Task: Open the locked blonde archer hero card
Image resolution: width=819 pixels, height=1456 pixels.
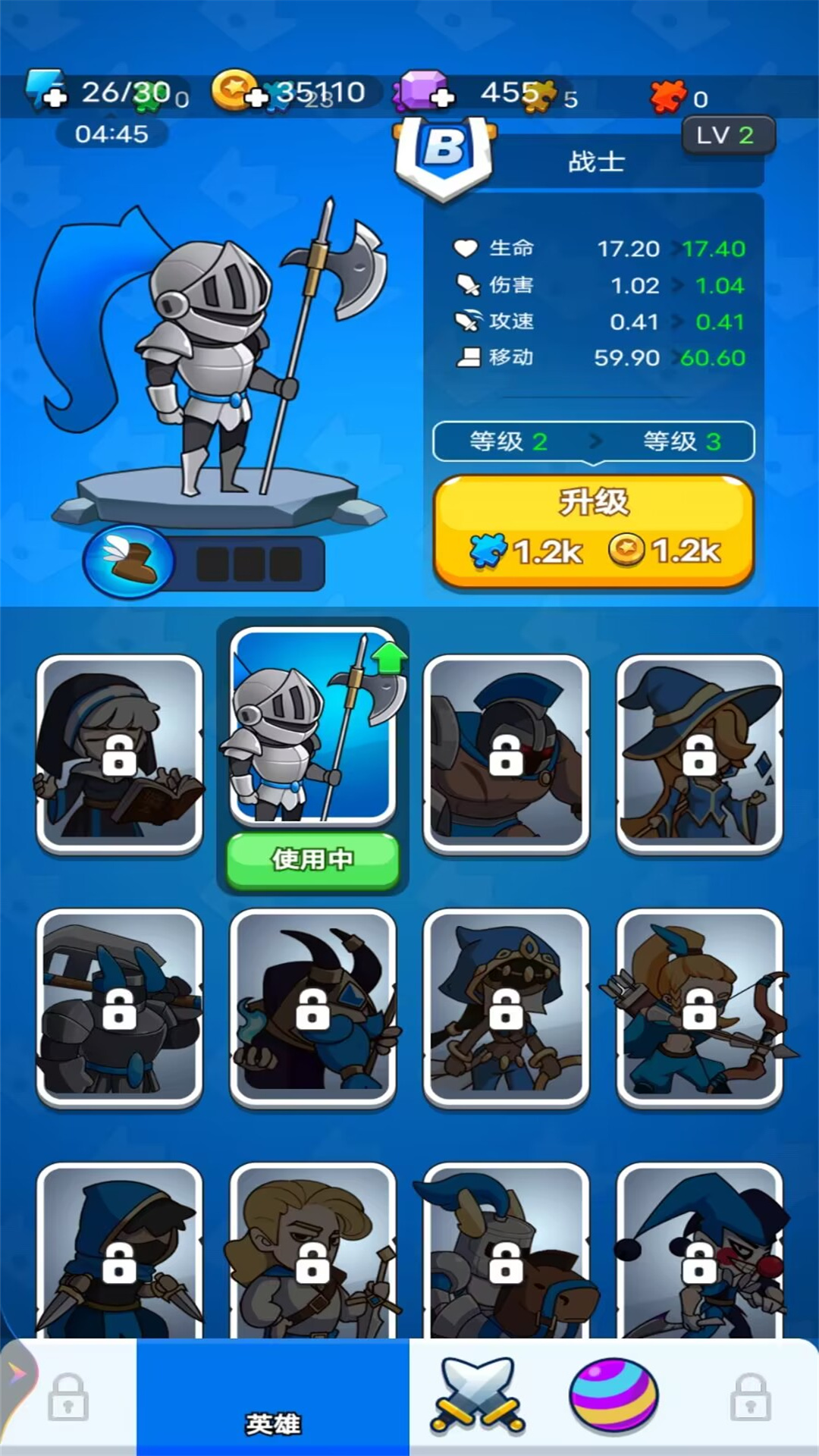Action: point(699,1009)
